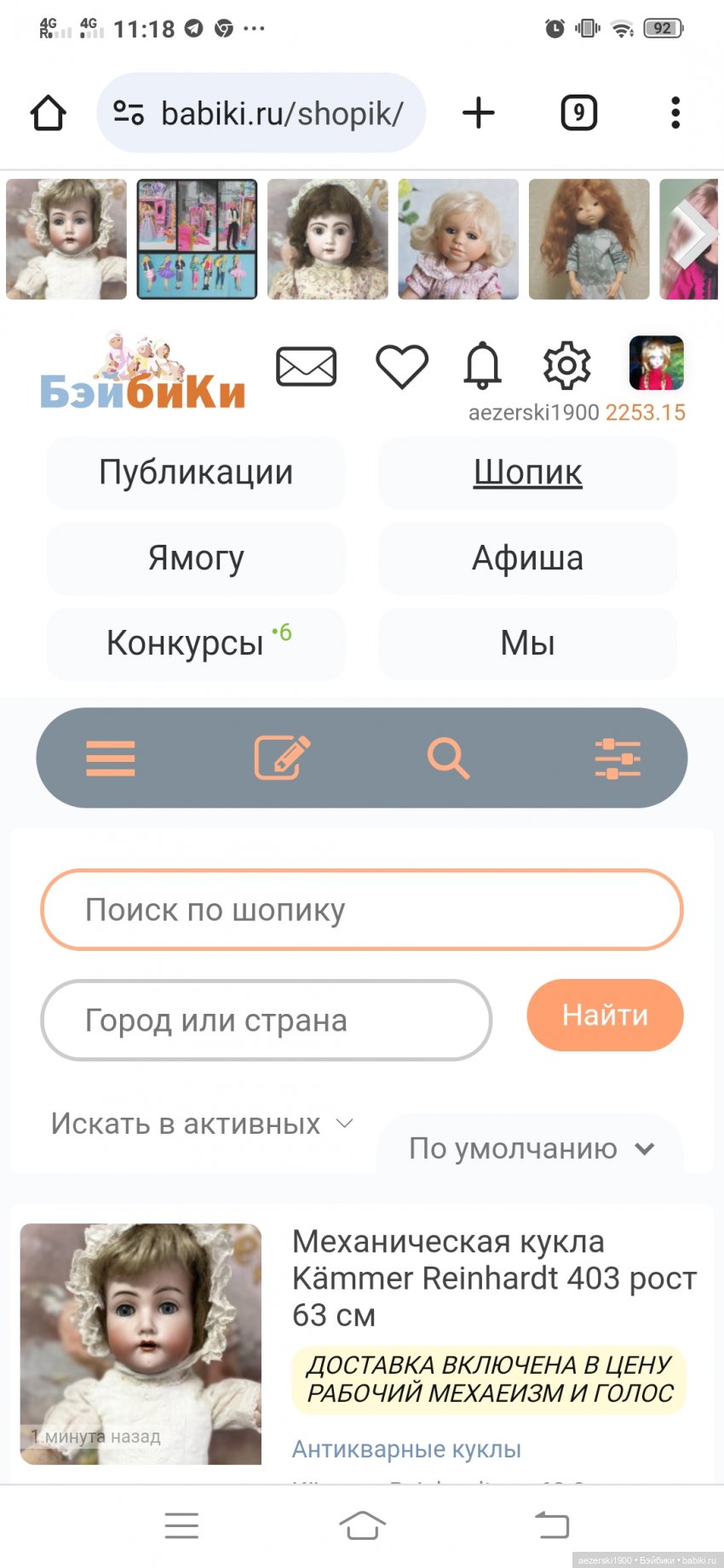724x1568 pixels.
Task: Open filter sliders icon
Action: click(x=618, y=758)
